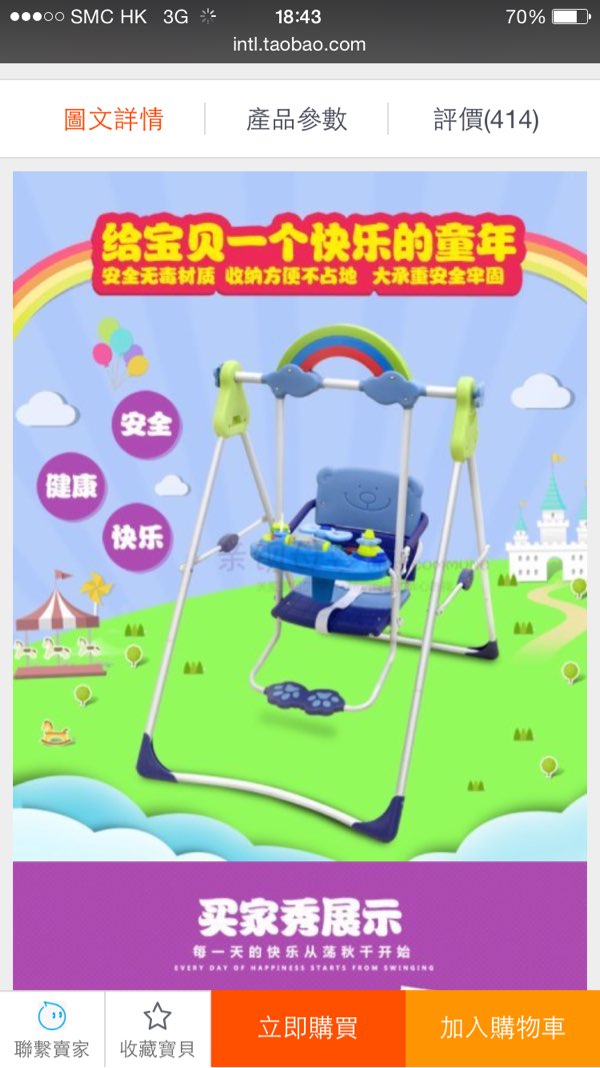The width and height of the screenshot is (600, 1068).
Task: Add item to cart via 加入購物車
Action: 502,1029
